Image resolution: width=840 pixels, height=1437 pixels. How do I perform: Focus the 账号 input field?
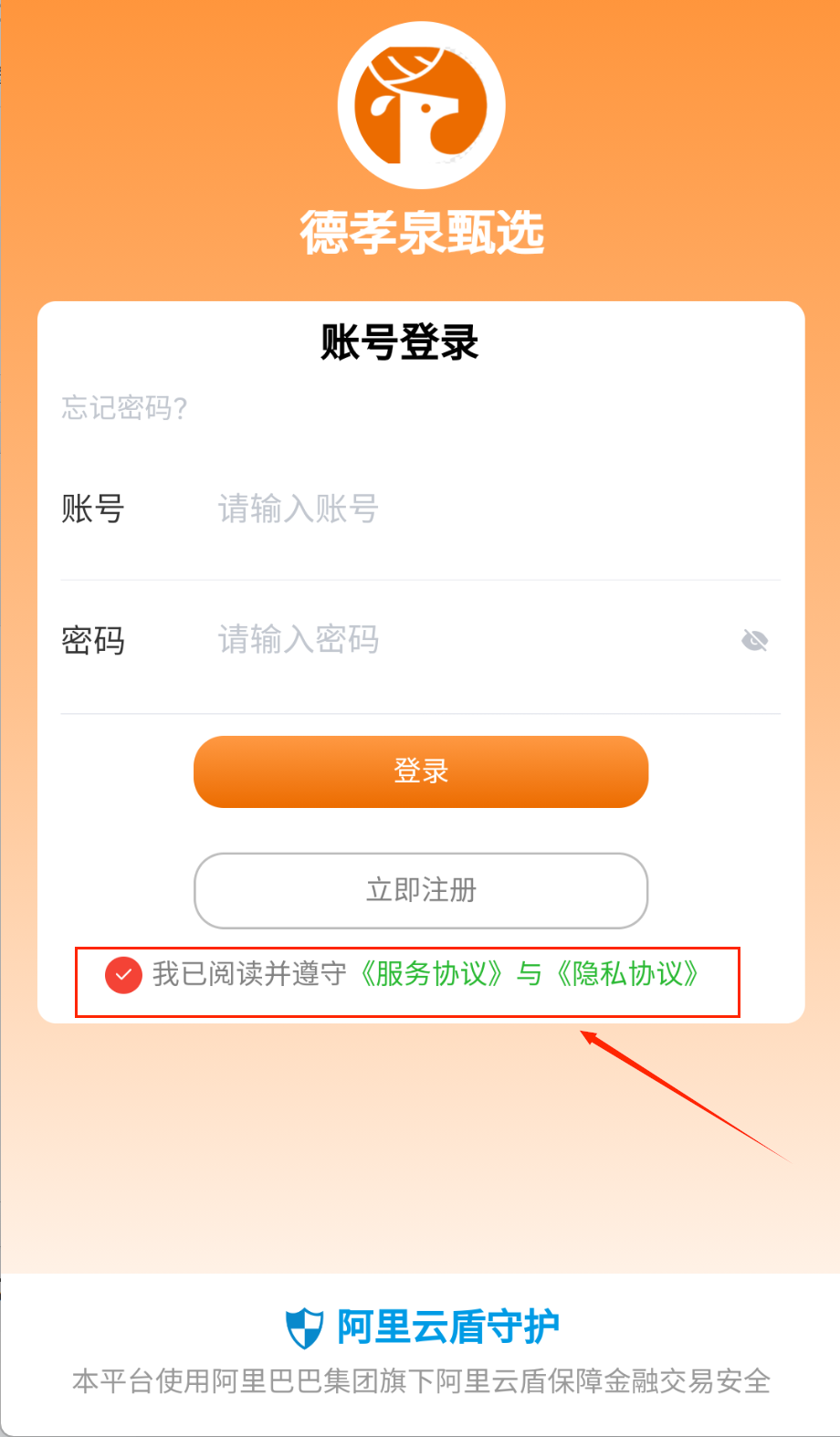pyautogui.click(x=457, y=509)
